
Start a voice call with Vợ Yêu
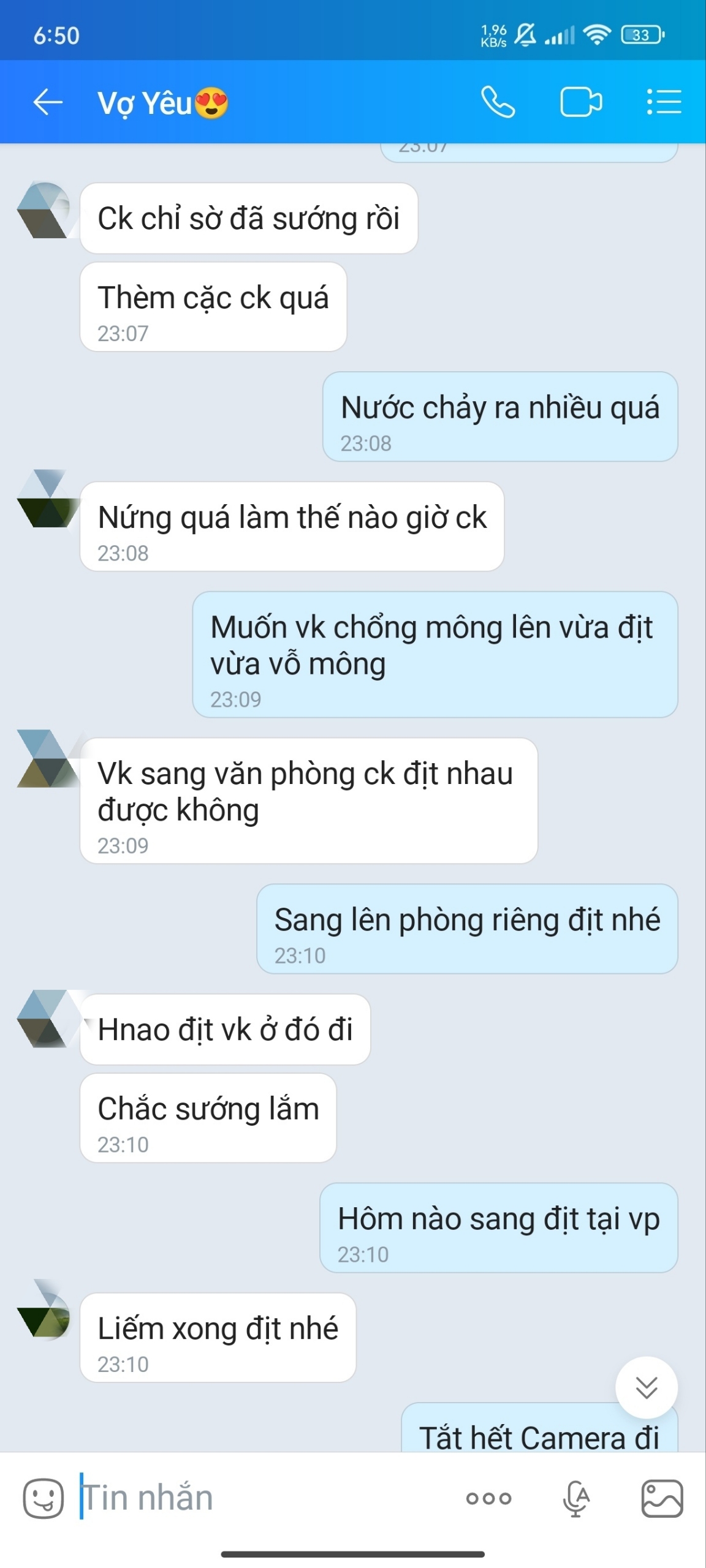pyautogui.click(x=498, y=102)
